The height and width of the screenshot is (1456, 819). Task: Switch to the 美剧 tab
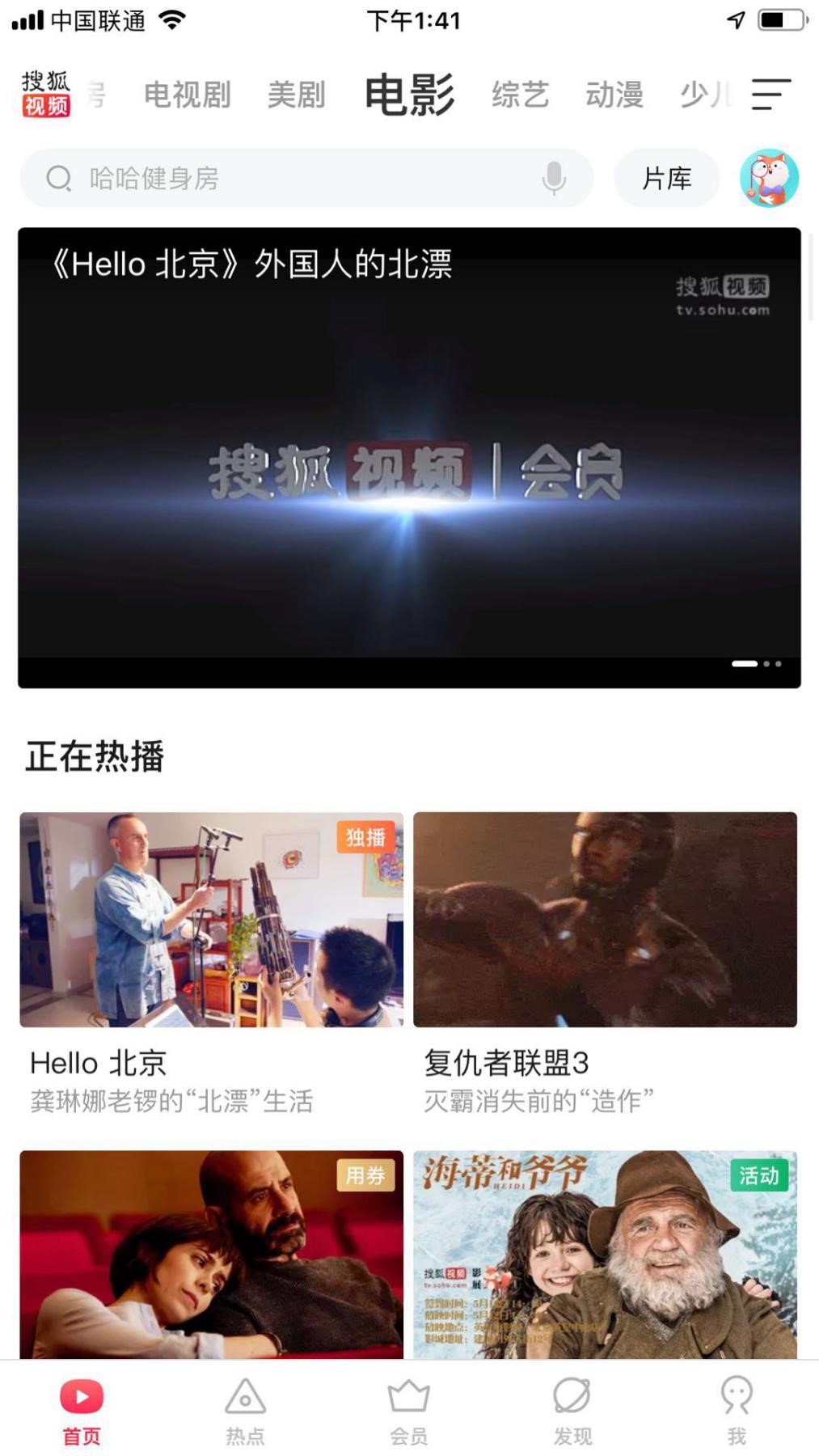(296, 95)
